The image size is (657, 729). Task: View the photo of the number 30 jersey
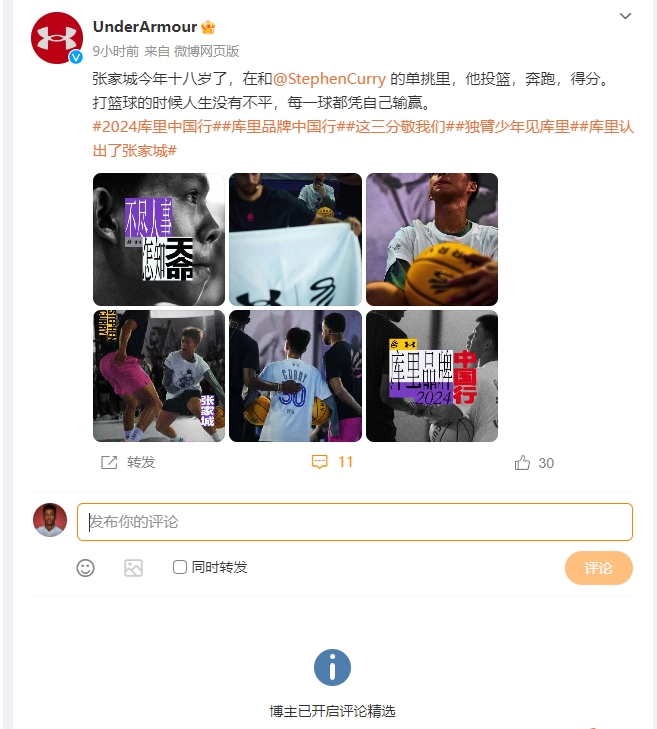point(295,375)
